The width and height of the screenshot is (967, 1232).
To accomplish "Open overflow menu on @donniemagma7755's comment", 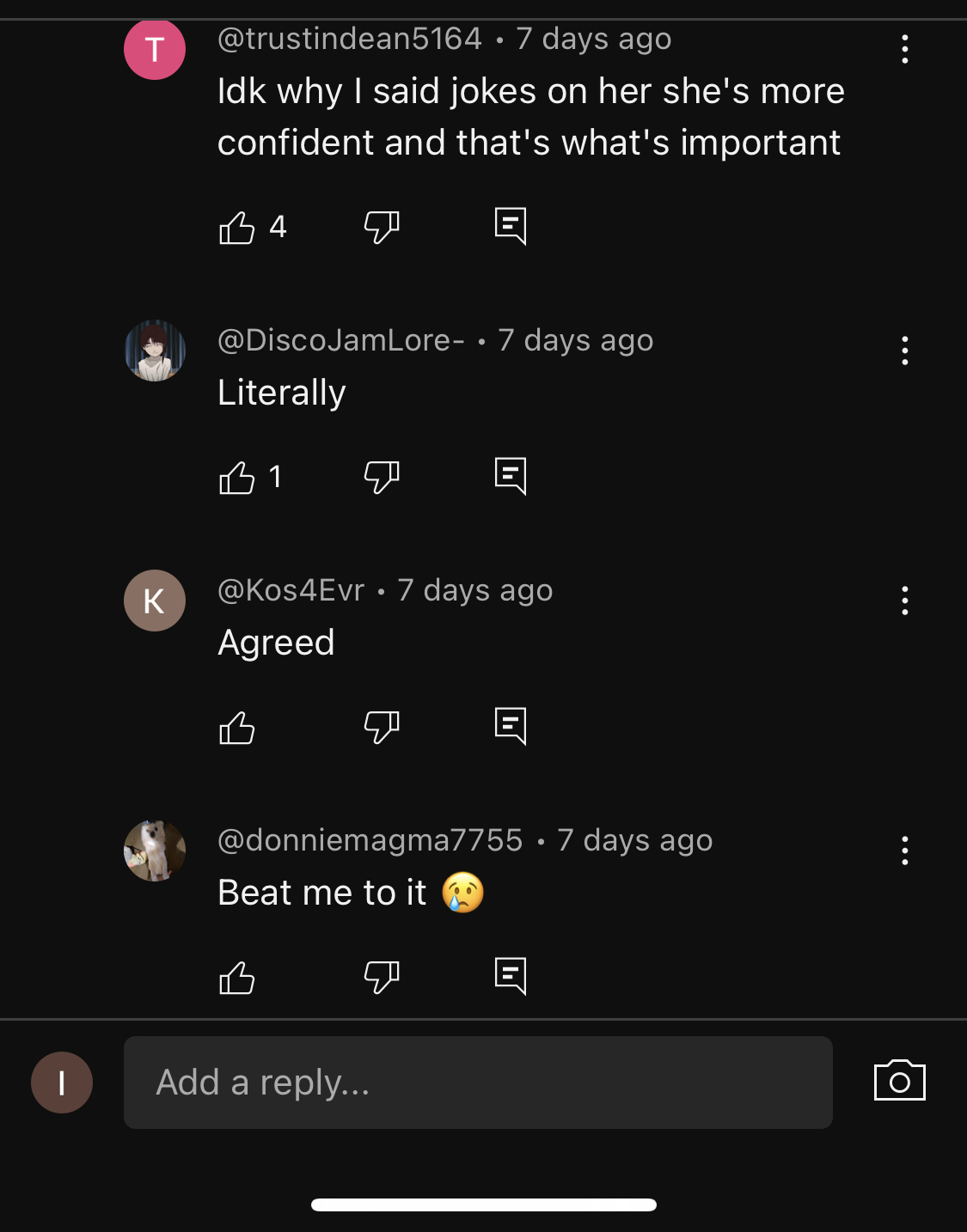I will coord(905,851).
